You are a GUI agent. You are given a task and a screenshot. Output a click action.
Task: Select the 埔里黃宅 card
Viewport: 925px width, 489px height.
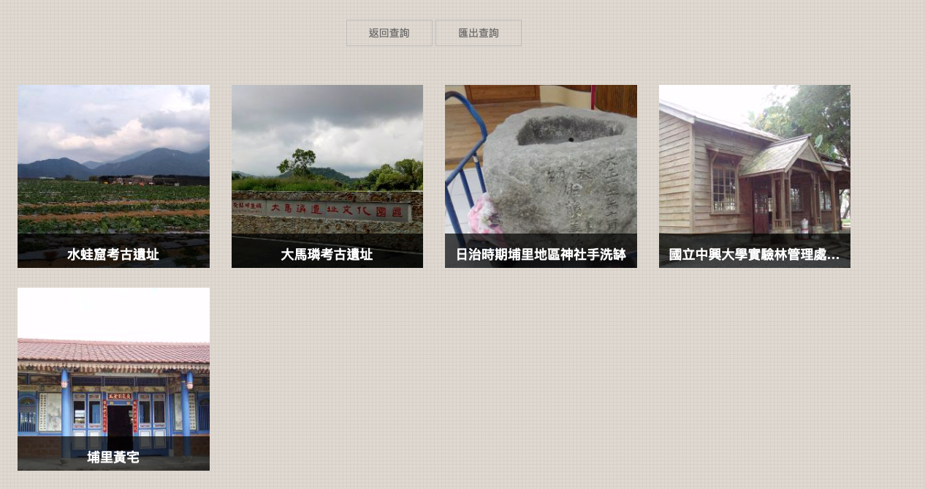pos(113,379)
